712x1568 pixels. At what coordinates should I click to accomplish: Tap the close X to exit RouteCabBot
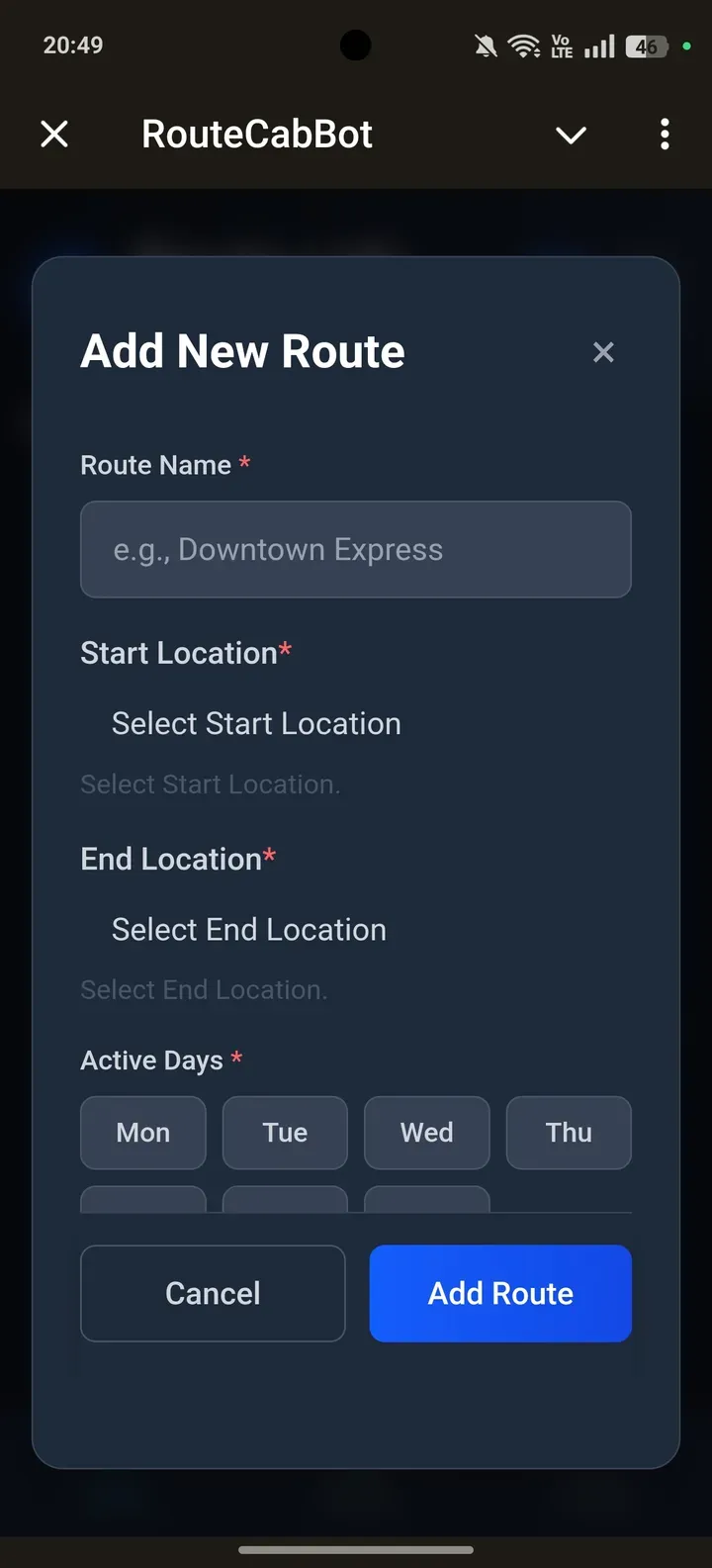[x=54, y=134]
